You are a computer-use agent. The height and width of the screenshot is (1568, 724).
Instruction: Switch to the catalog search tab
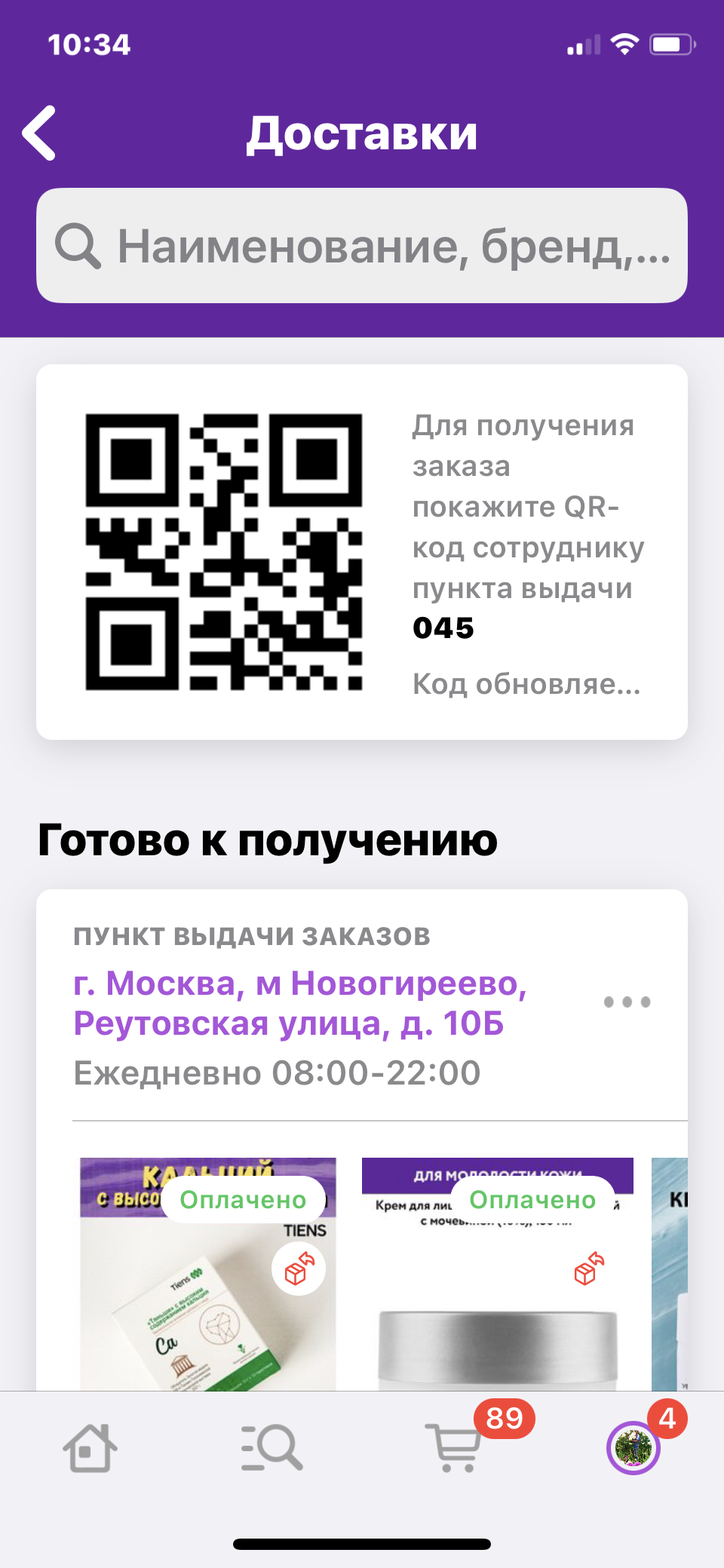(x=271, y=1448)
